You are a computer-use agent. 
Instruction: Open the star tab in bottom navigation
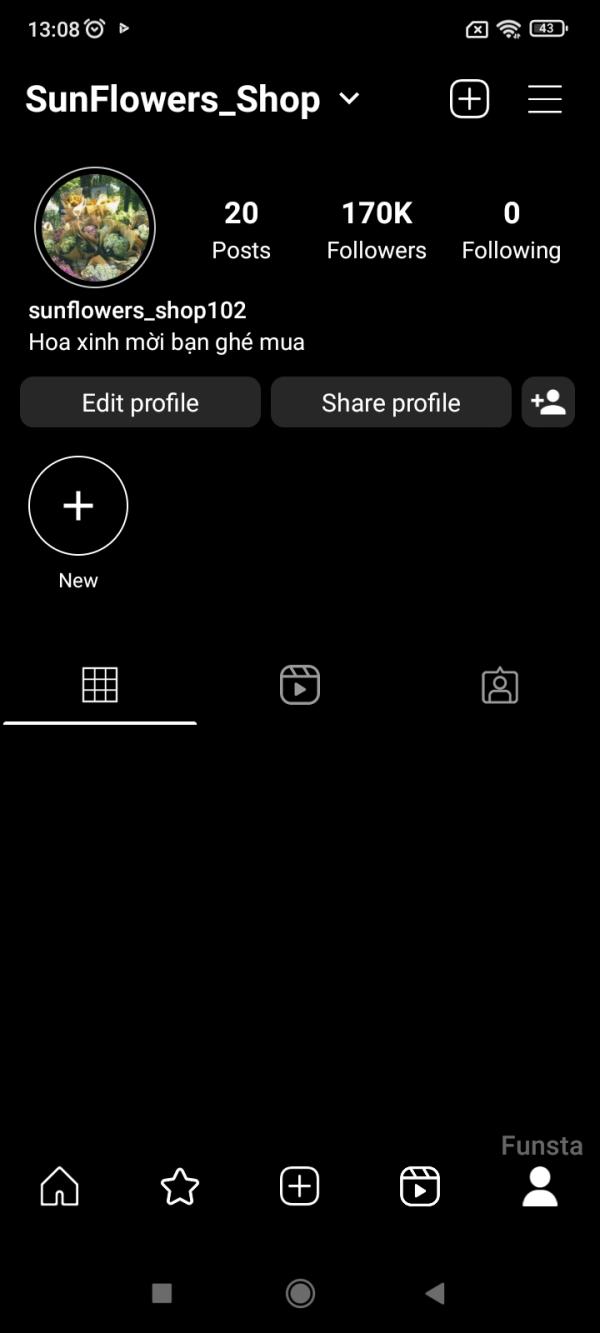(x=180, y=1186)
